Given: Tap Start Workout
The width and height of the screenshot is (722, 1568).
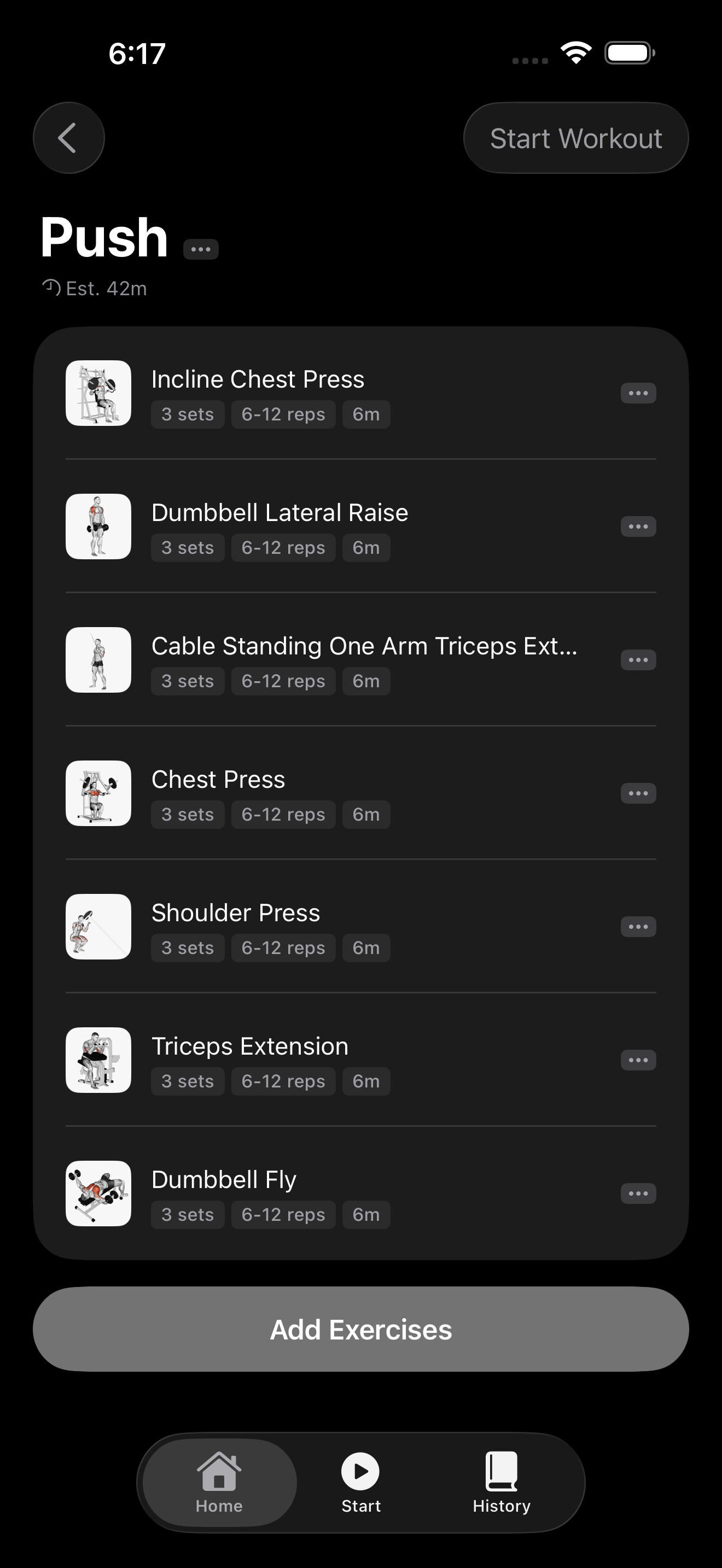Looking at the screenshot, I should 576,138.
